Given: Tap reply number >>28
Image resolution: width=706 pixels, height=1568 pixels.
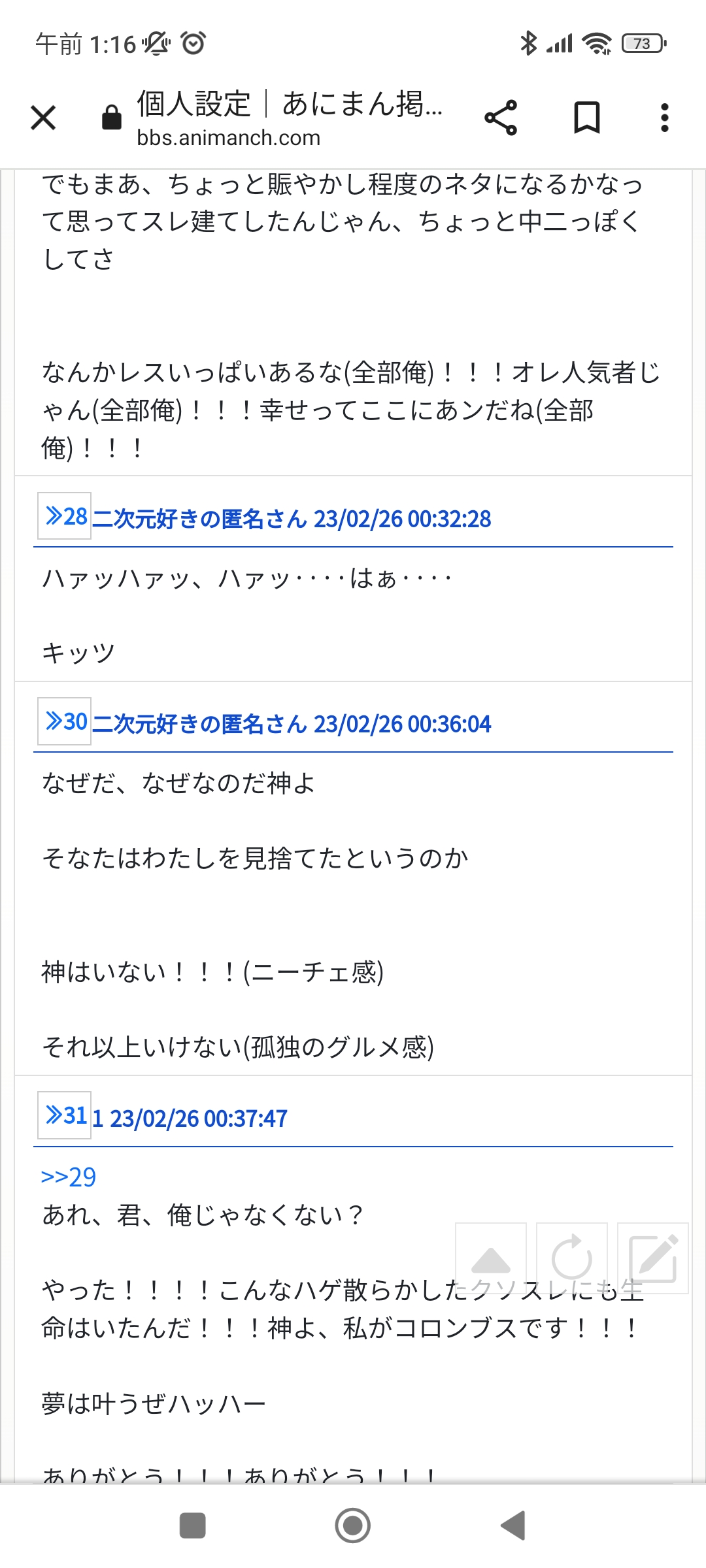Looking at the screenshot, I should click(x=65, y=516).
